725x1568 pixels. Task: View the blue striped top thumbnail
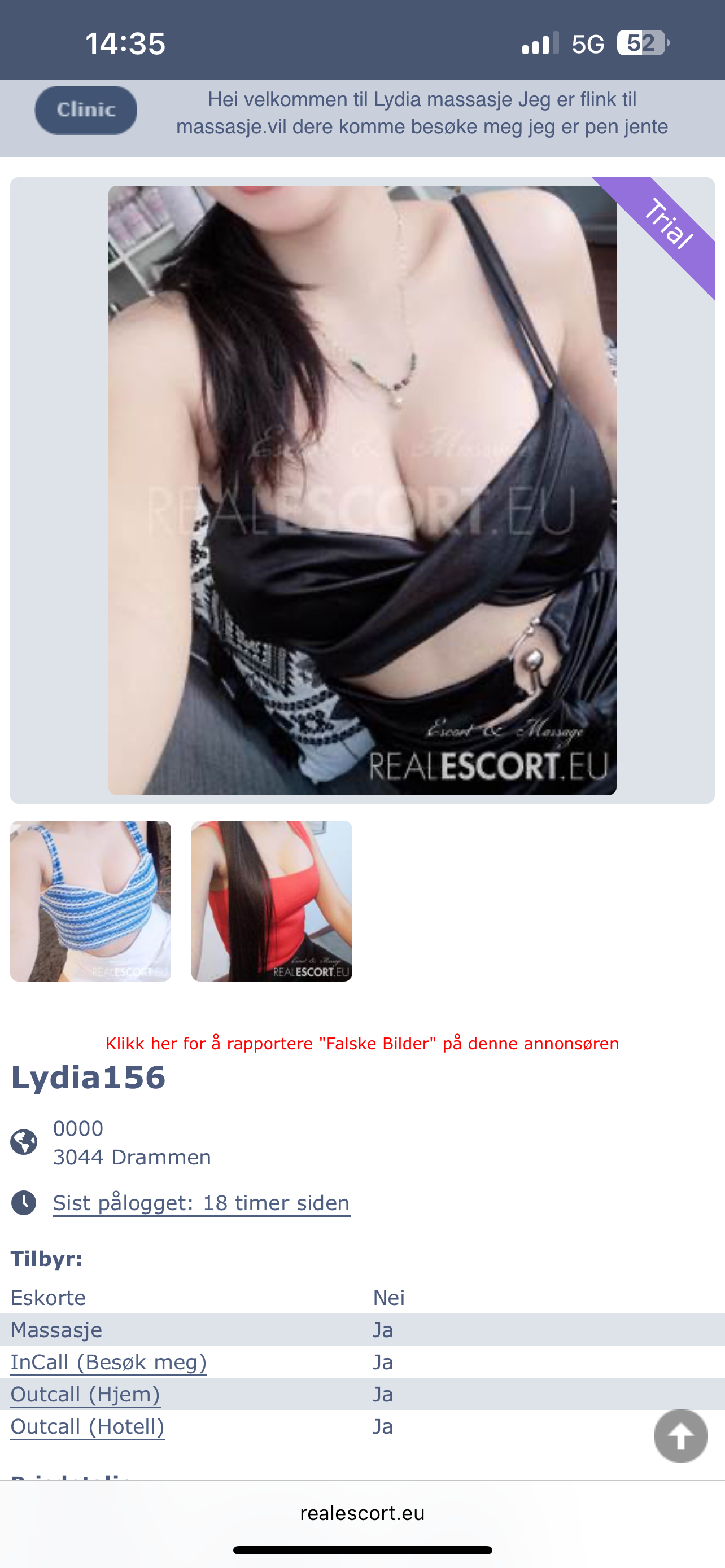tap(91, 901)
